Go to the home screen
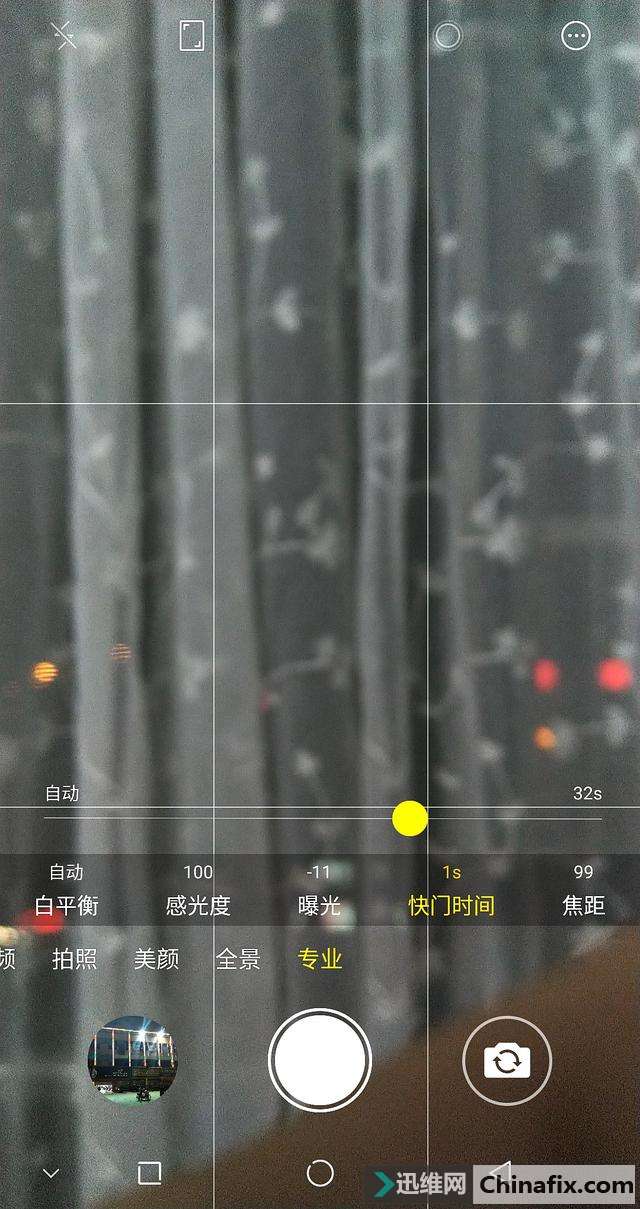Screen dimensions: 640x1209 (320, 1173)
